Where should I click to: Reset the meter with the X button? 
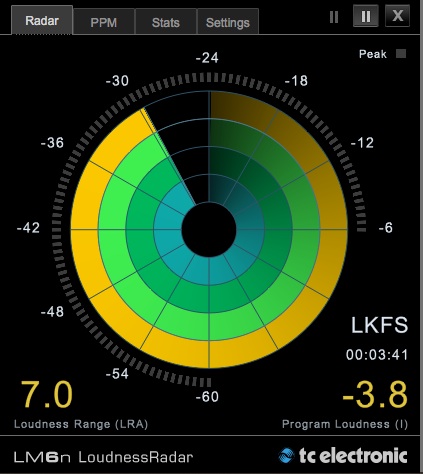(397, 16)
